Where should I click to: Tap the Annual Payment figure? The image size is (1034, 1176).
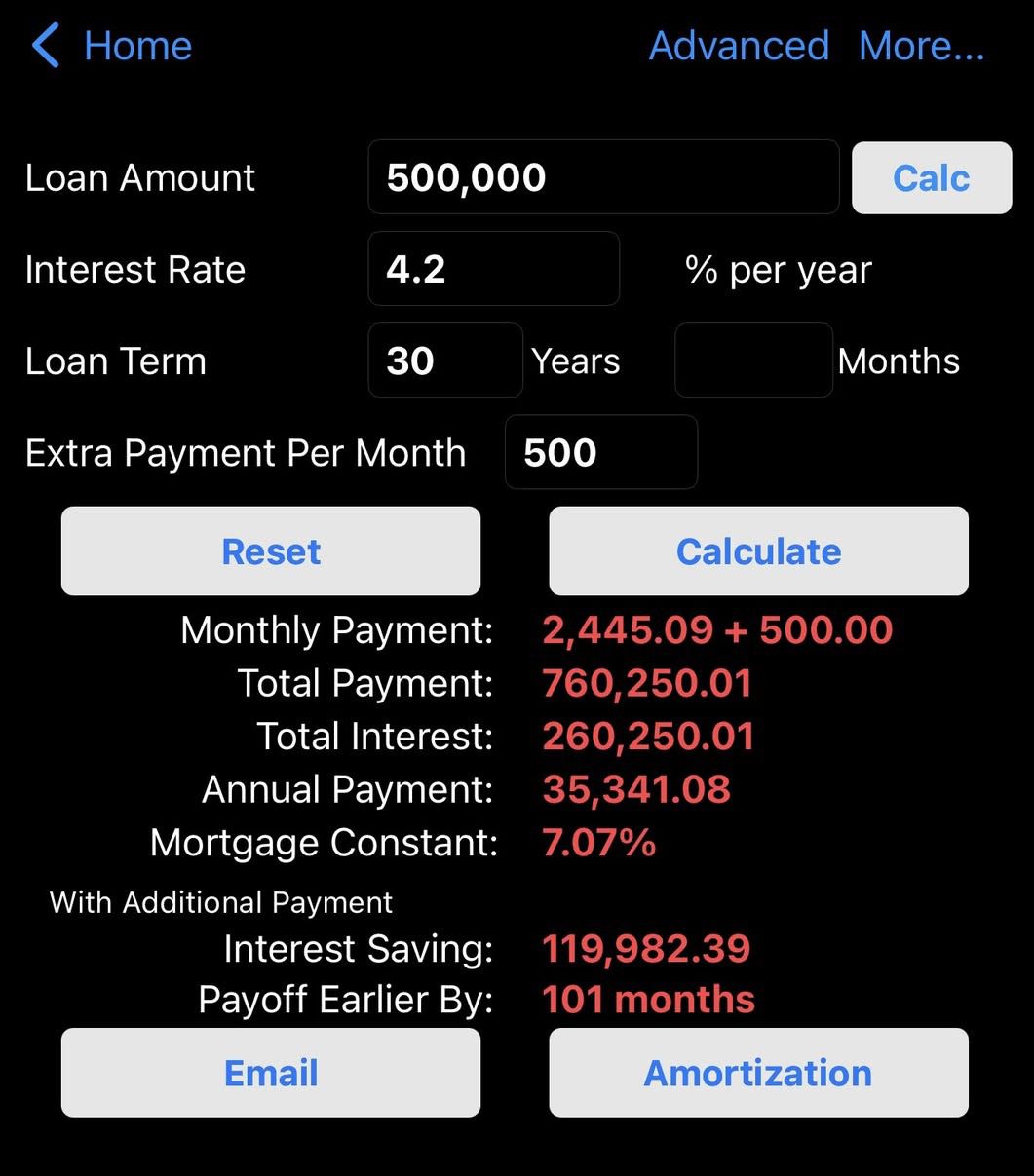[x=635, y=789]
